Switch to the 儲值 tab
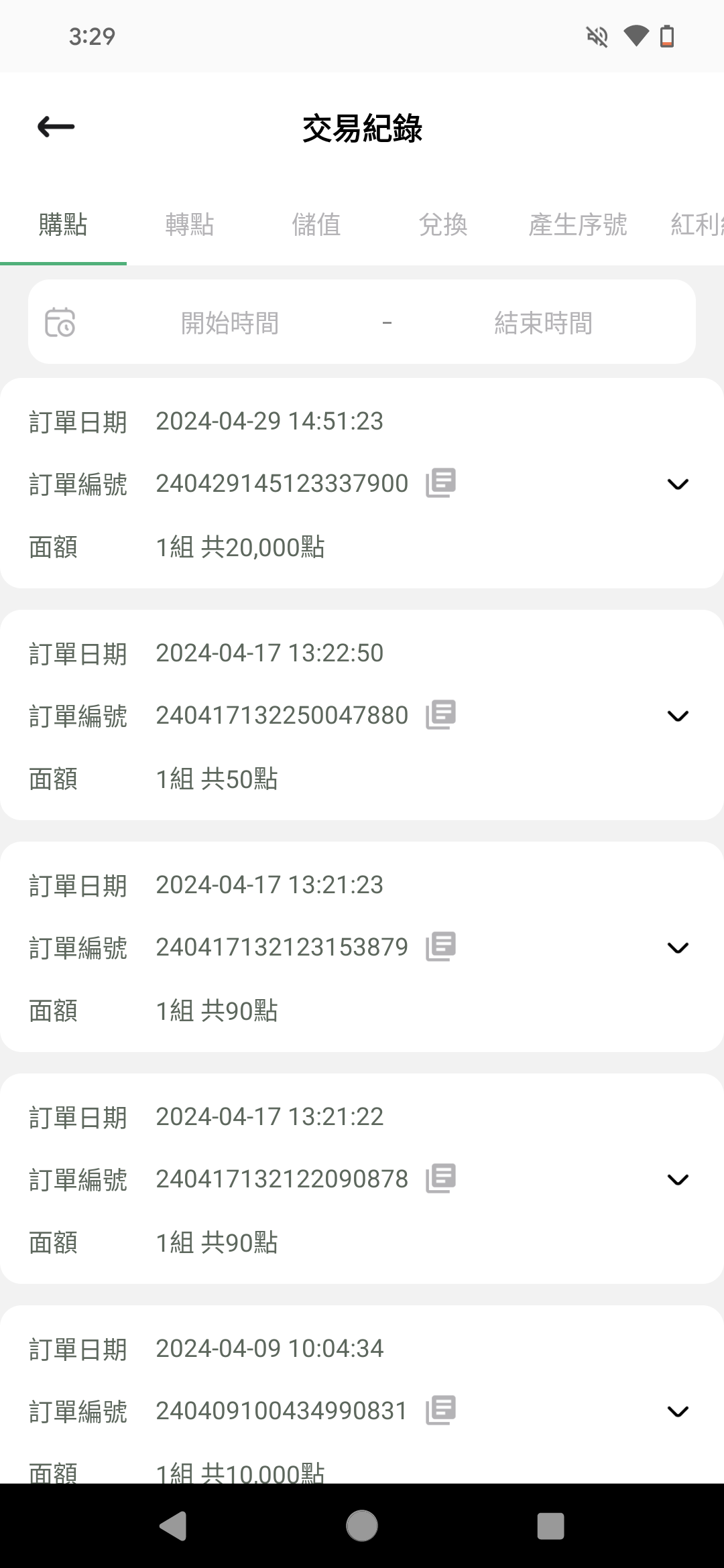Screen dimensions: 724x1568 [x=316, y=224]
